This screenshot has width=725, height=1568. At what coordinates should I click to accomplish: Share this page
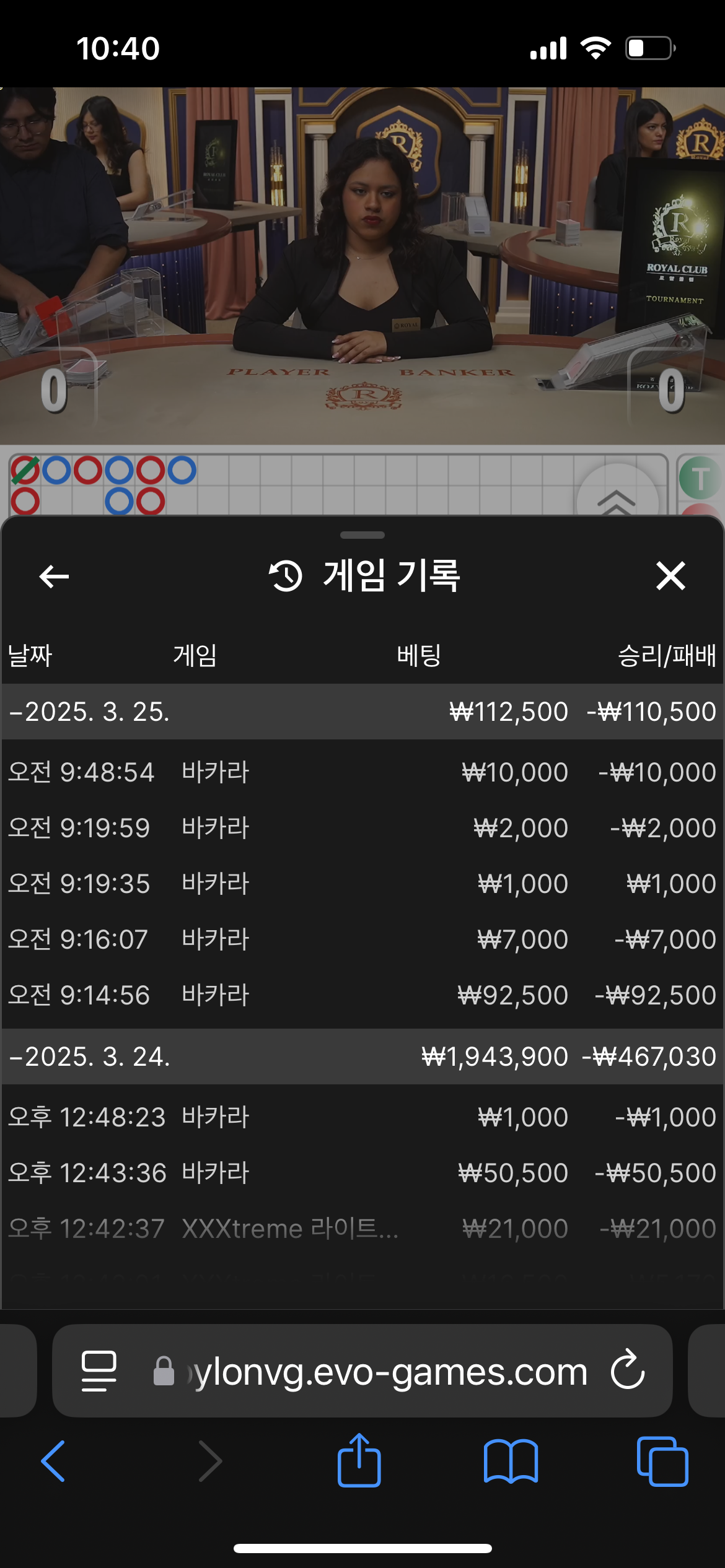coord(359,1461)
